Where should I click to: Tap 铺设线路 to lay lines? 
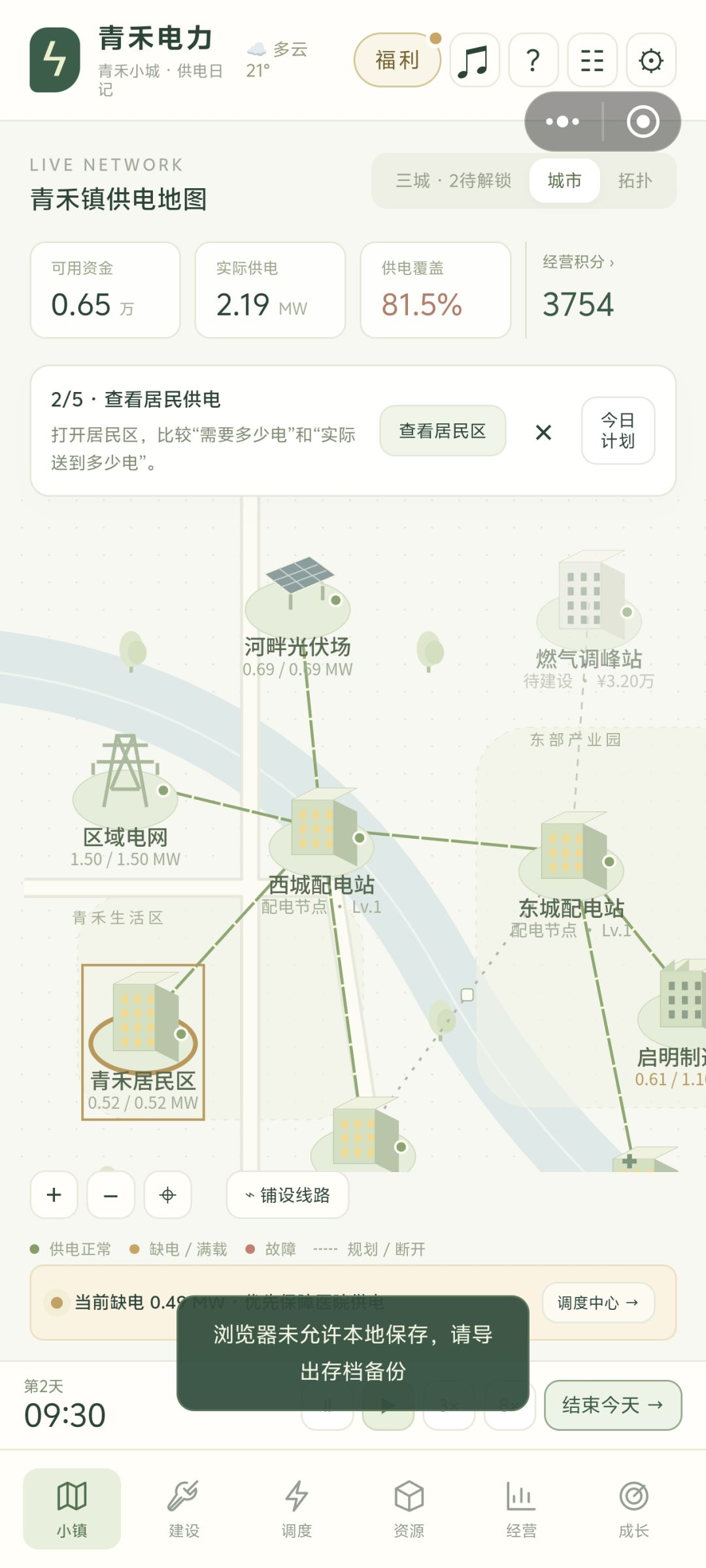pyautogui.click(x=288, y=1195)
